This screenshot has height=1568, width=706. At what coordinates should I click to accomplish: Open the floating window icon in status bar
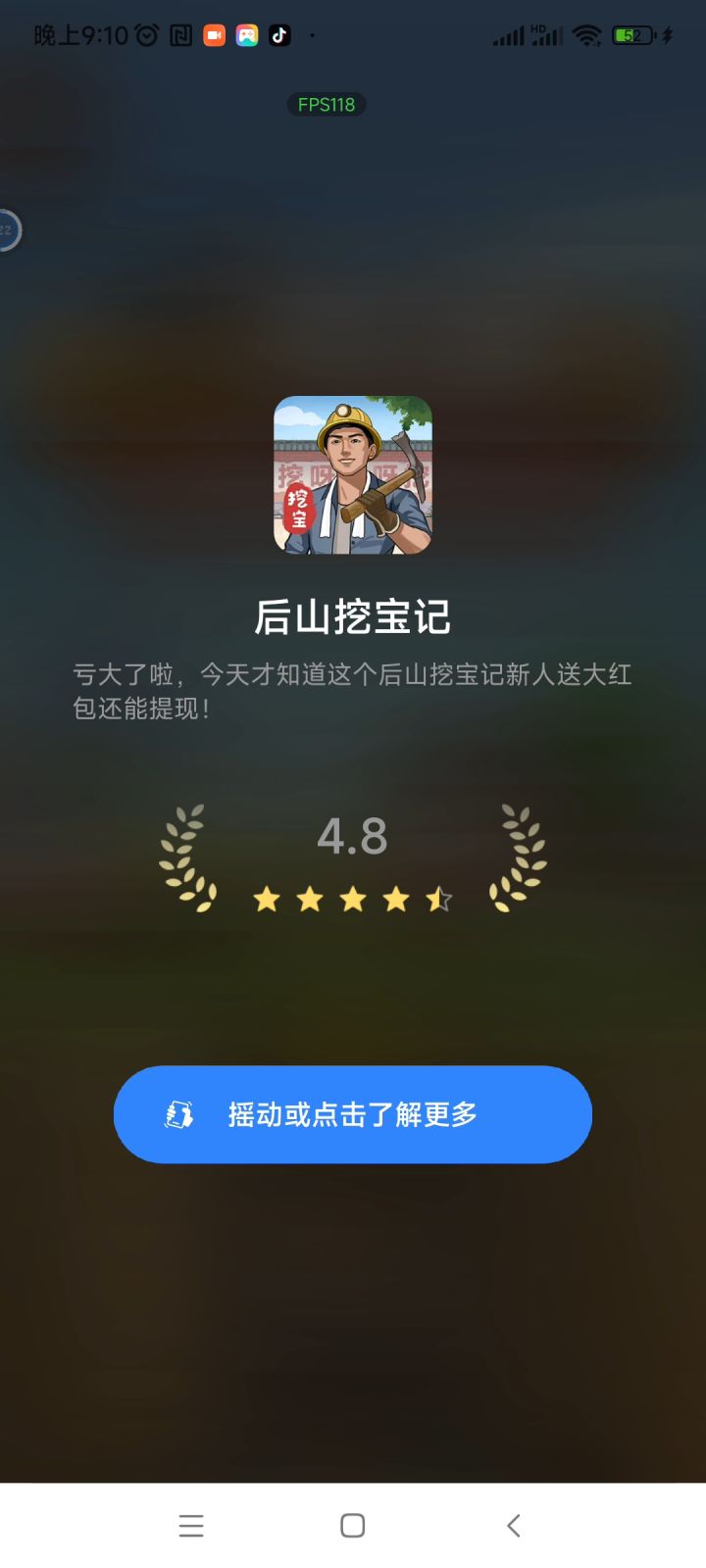(179, 35)
